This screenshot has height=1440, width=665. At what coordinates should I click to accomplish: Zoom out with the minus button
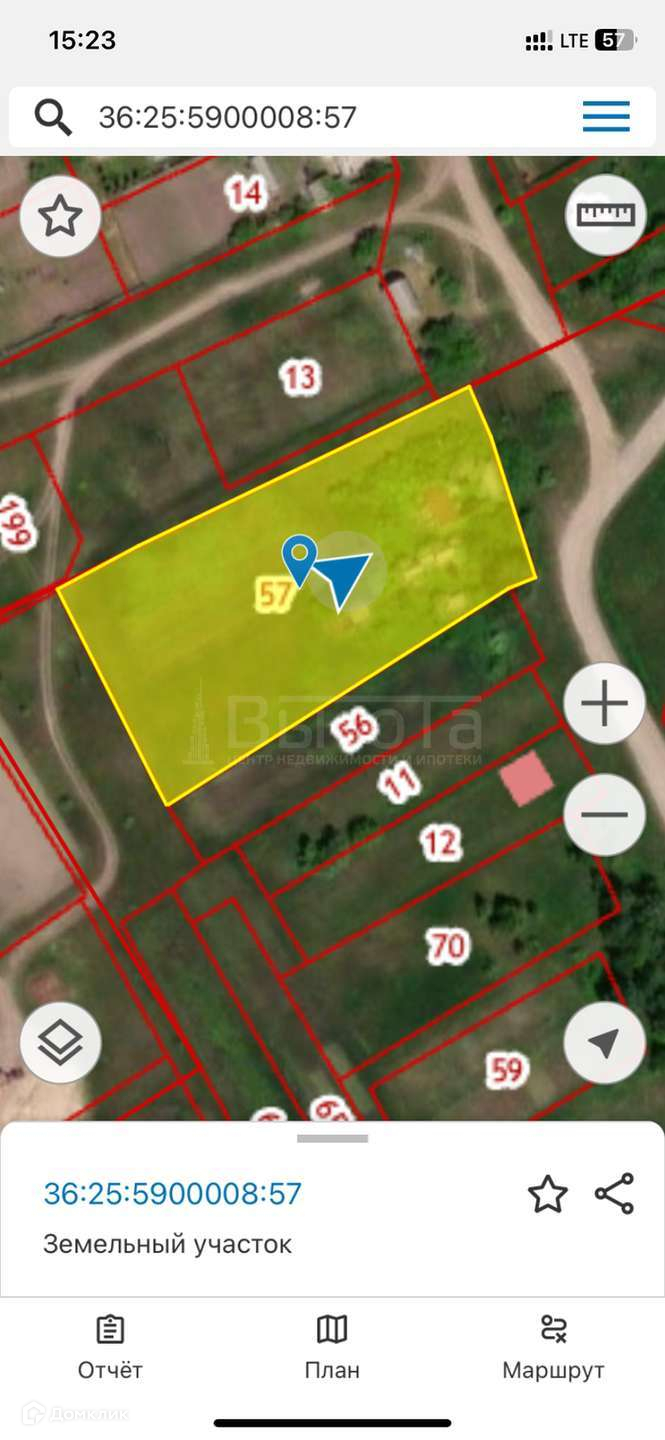604,814
